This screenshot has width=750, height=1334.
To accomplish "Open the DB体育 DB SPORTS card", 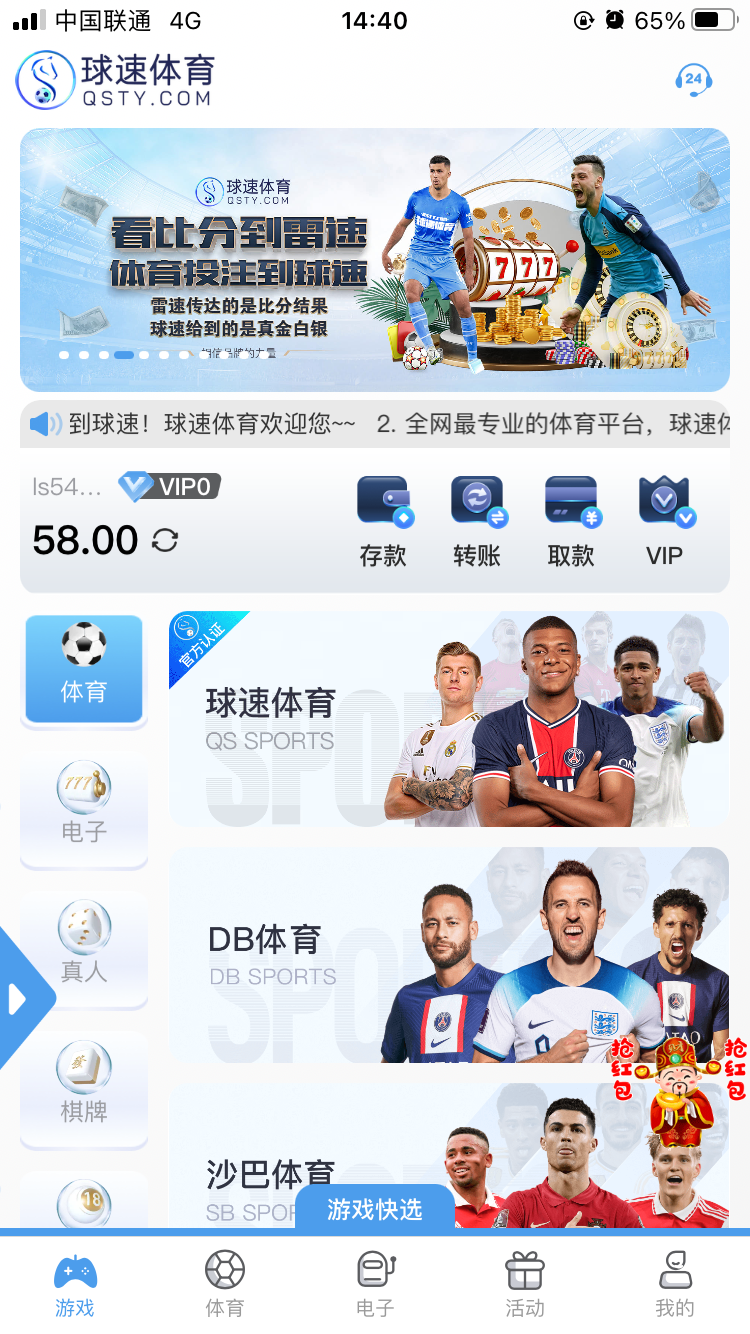I will (448, 955).
